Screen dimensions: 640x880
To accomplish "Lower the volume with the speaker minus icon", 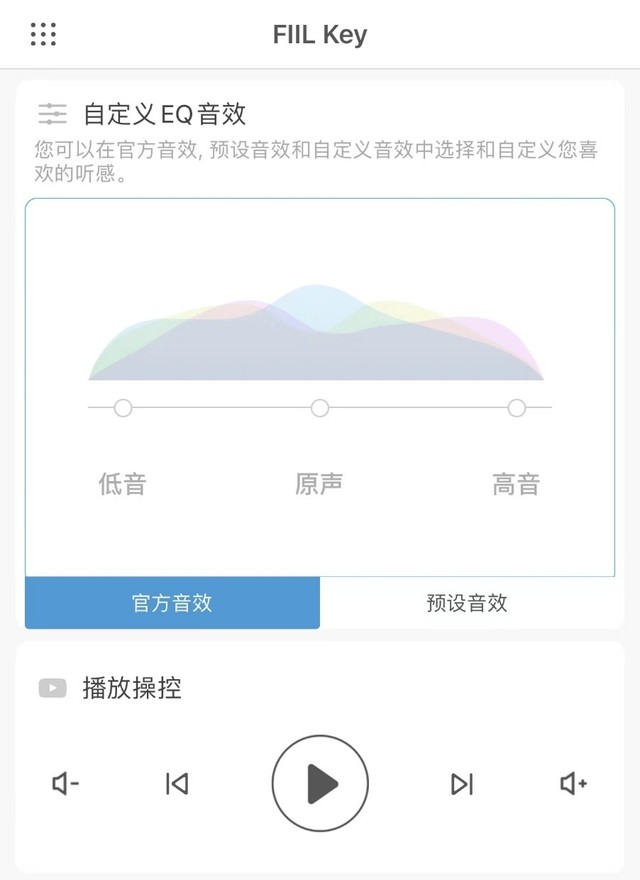I will [65, 784].
